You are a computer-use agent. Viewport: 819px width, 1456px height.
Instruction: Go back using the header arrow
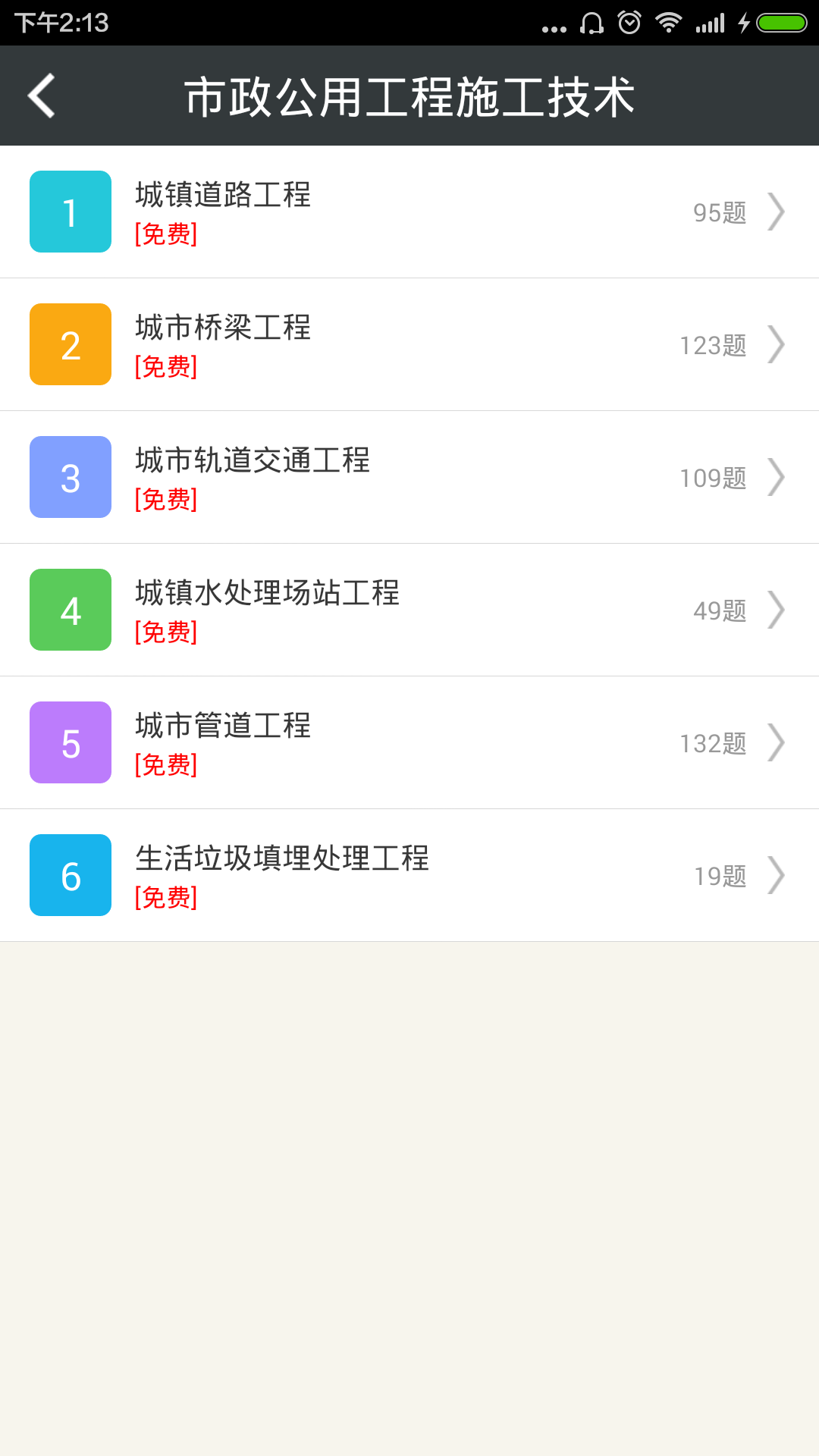(42, 96)
